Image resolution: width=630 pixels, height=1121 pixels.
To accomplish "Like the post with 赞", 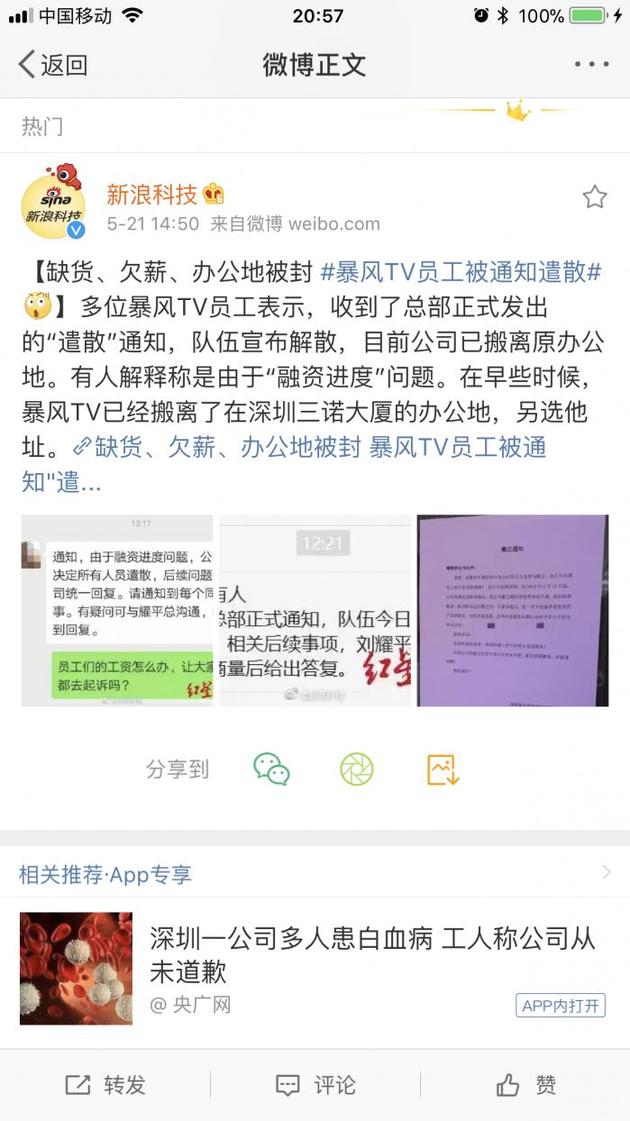I will pyautogui.click(x=525, y=1085).
